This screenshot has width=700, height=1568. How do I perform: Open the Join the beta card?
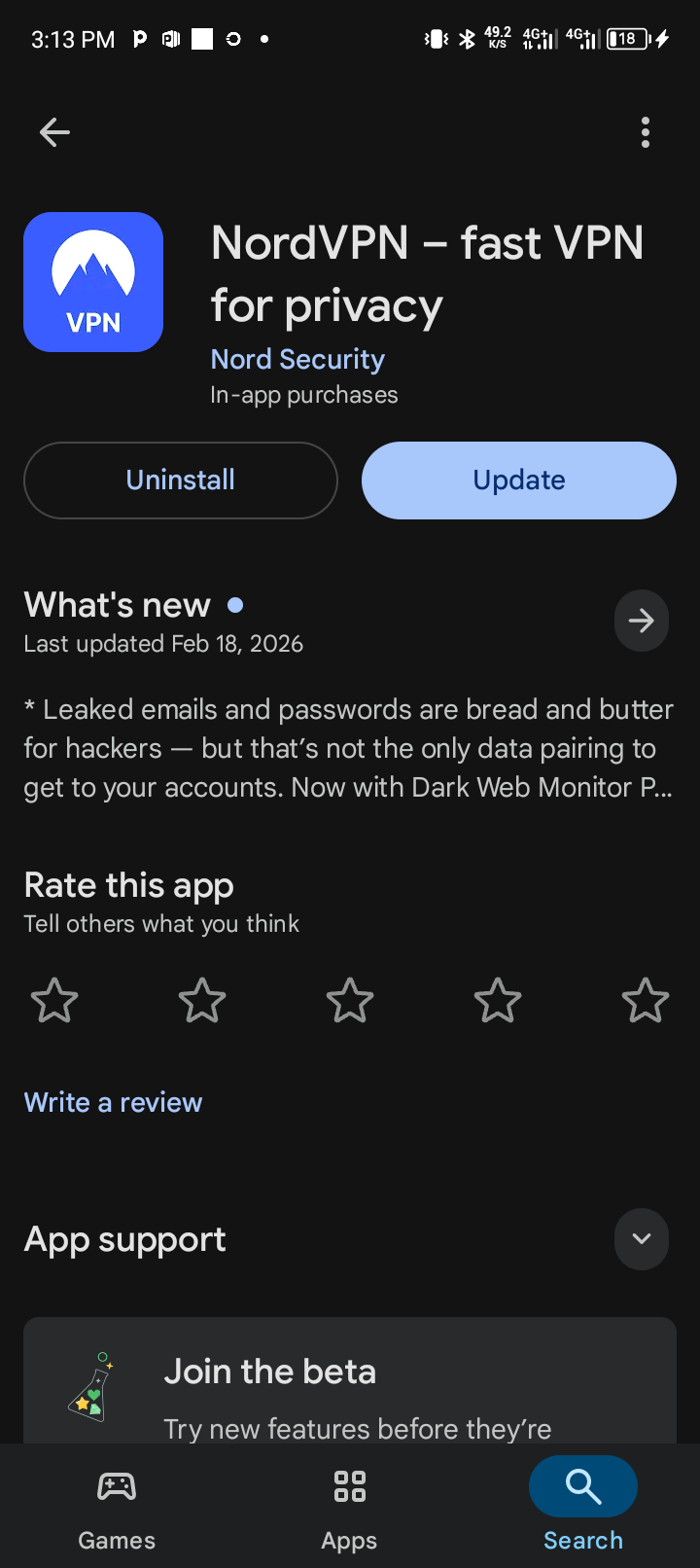[350, 1381]
